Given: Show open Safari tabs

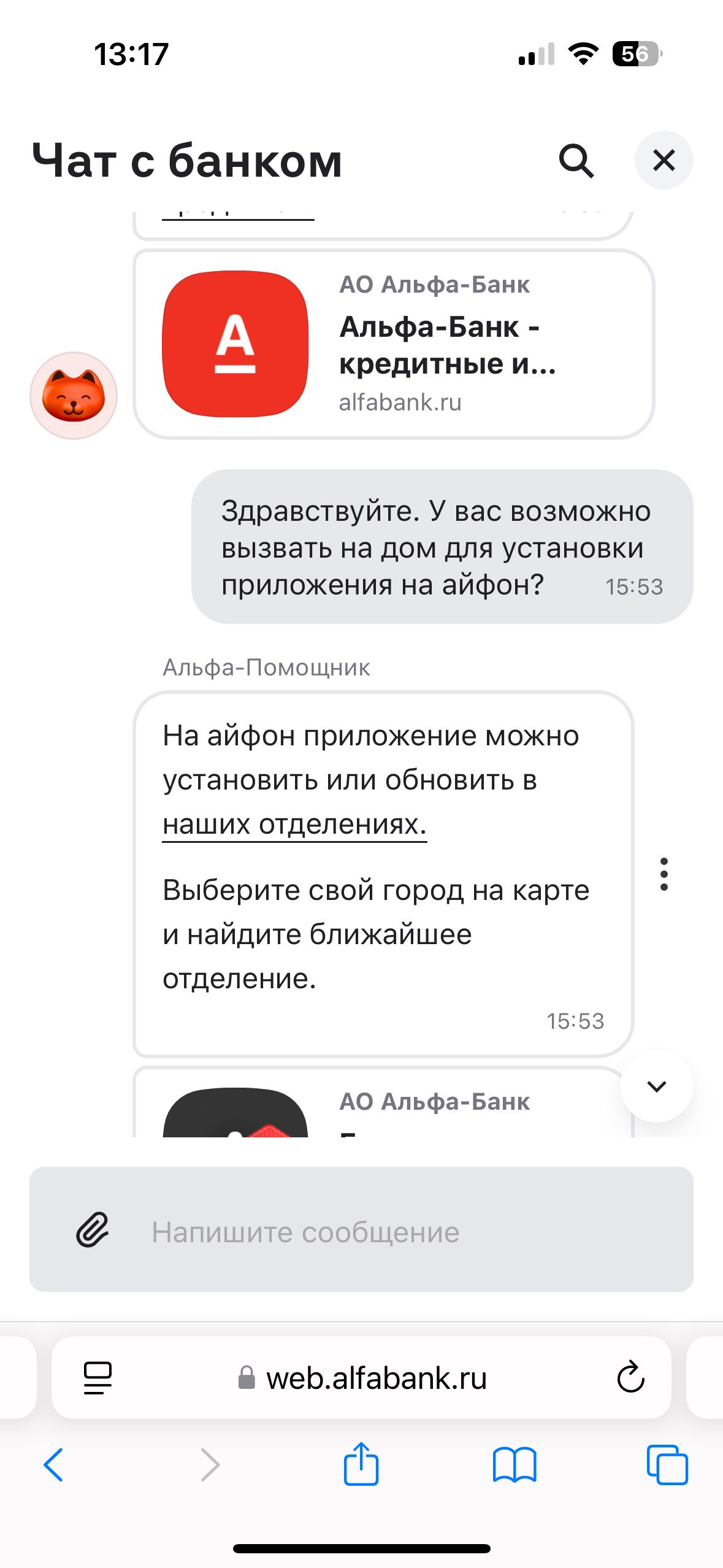Looking at the screenshot, I should tap(667, 1464).
